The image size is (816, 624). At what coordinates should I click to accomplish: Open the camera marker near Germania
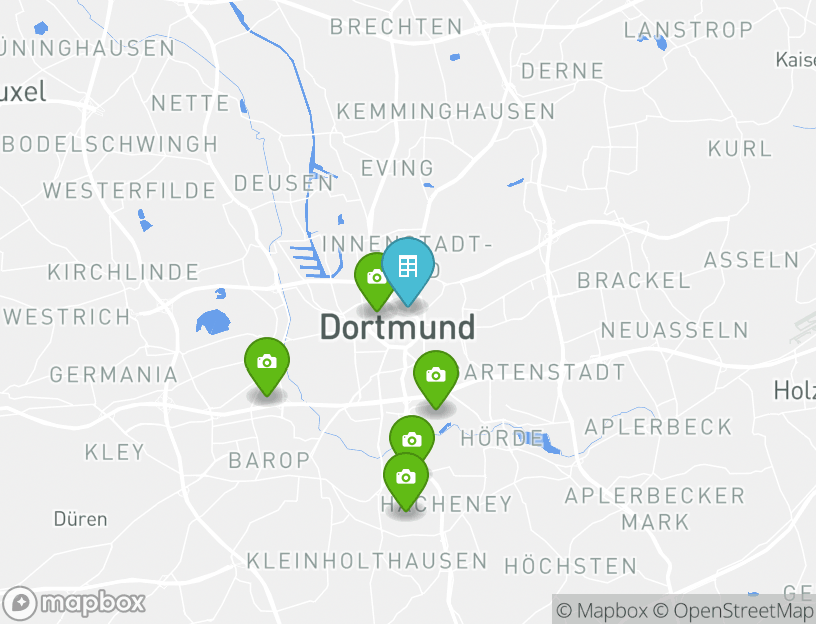point(267,363)
